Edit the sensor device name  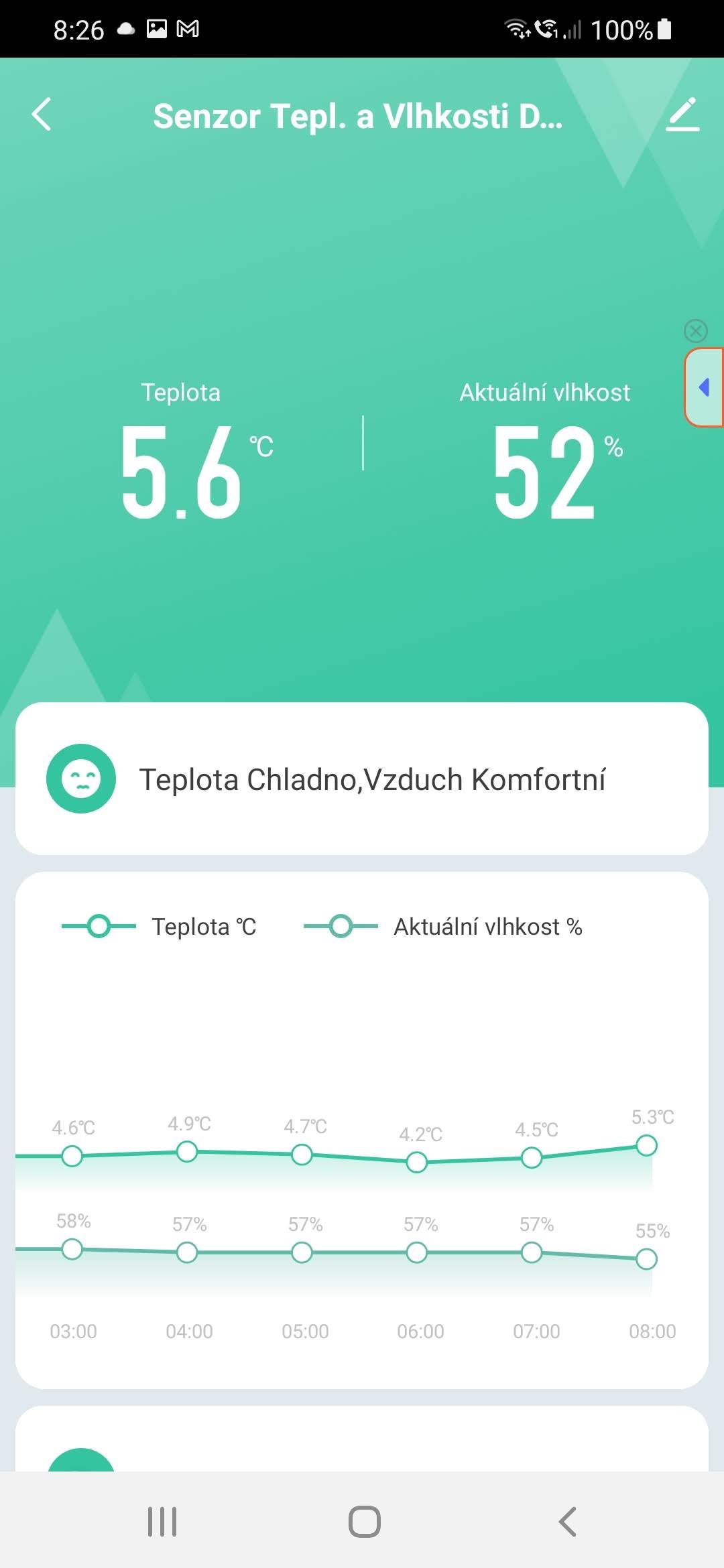pyautogui.click(x=682, y=115)
